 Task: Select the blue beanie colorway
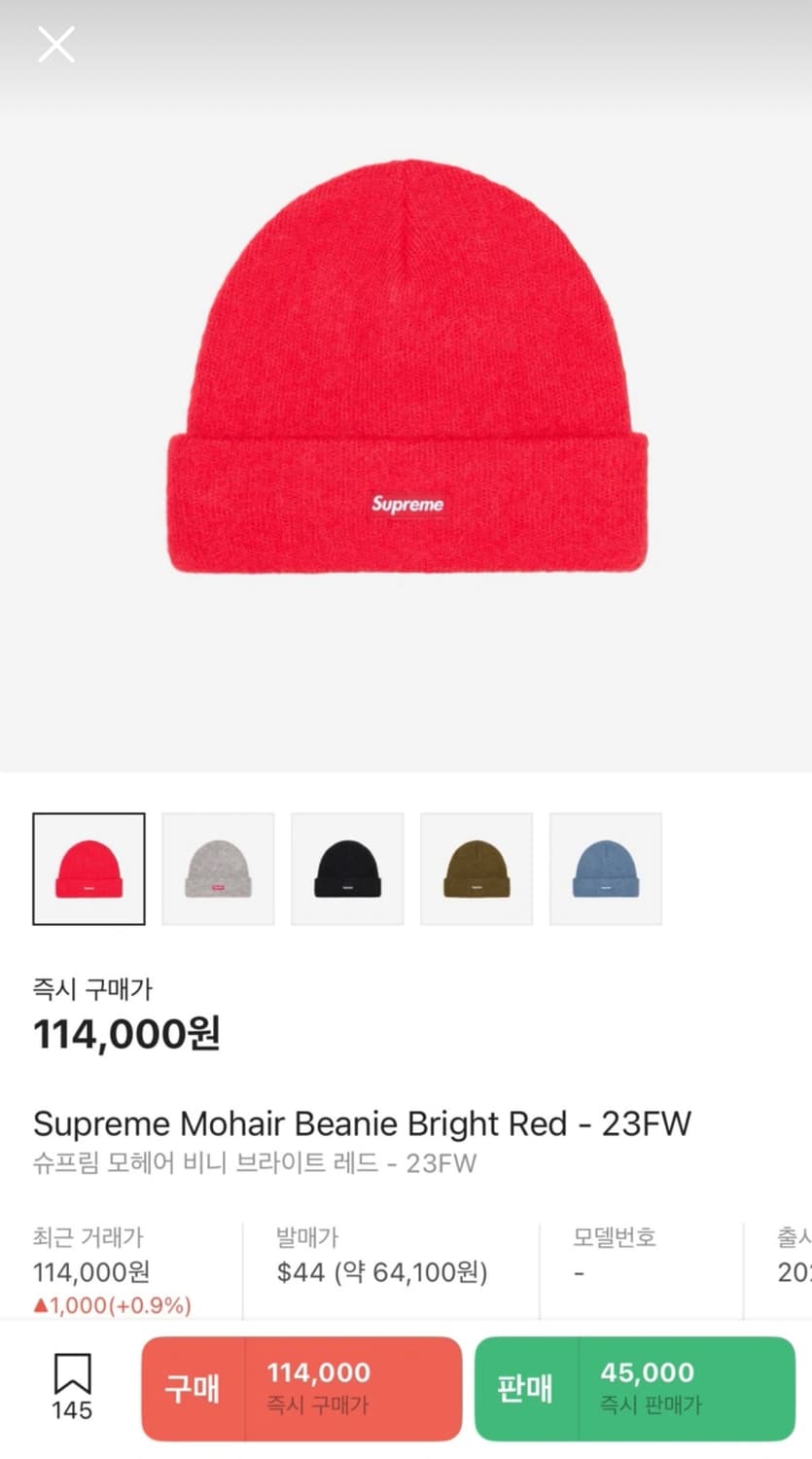[606, 868]
